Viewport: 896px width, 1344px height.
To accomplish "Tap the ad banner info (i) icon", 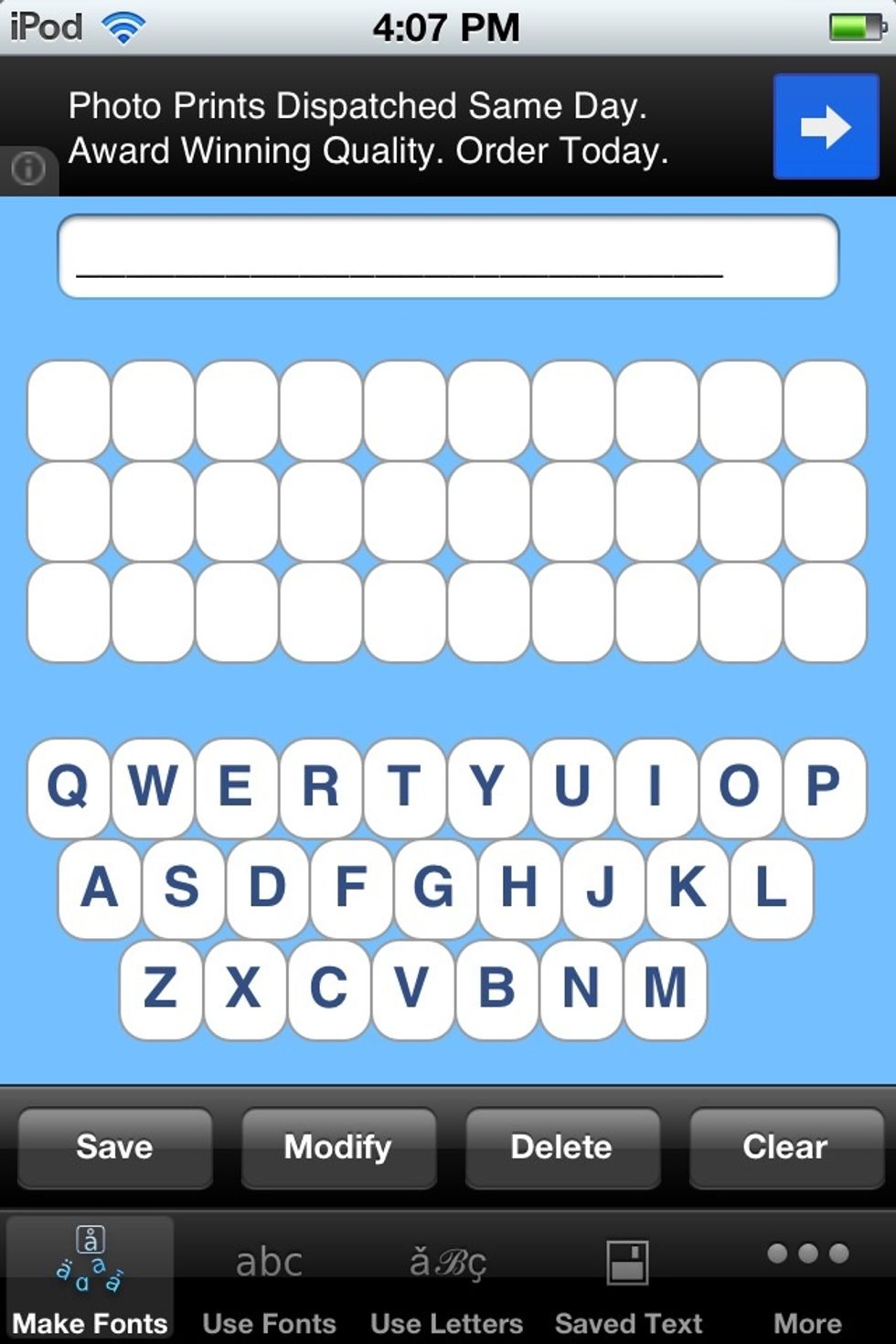I will (x=27, y=170).
